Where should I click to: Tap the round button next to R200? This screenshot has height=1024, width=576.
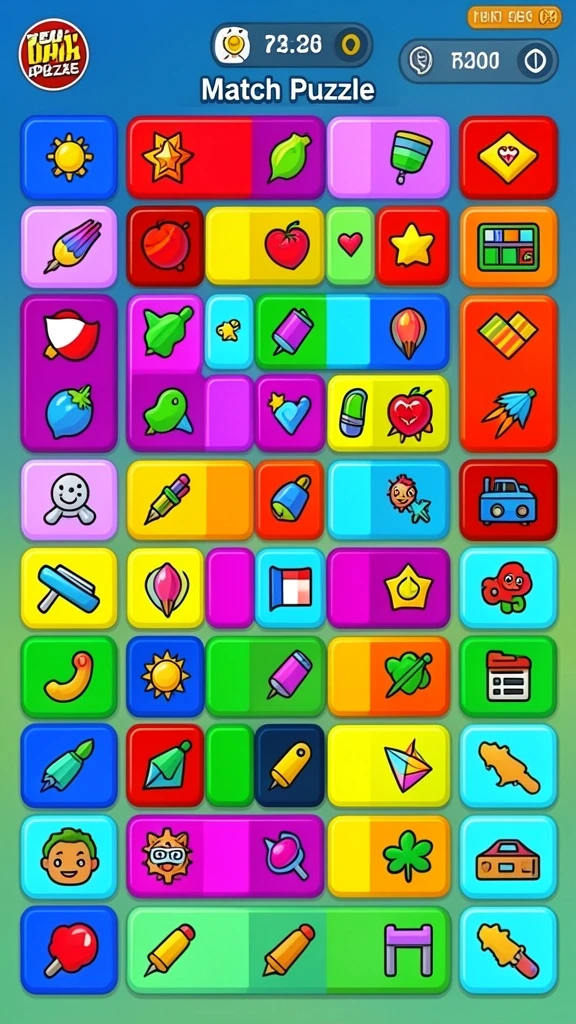tap(535, 61)
